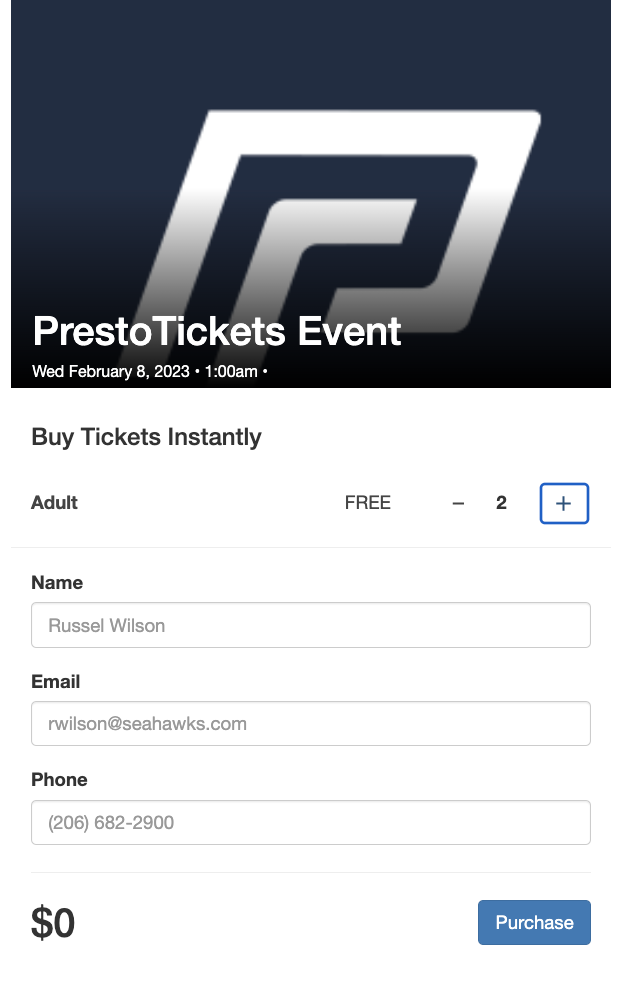Increase the Adult ticket quantity

pos(564,503)
